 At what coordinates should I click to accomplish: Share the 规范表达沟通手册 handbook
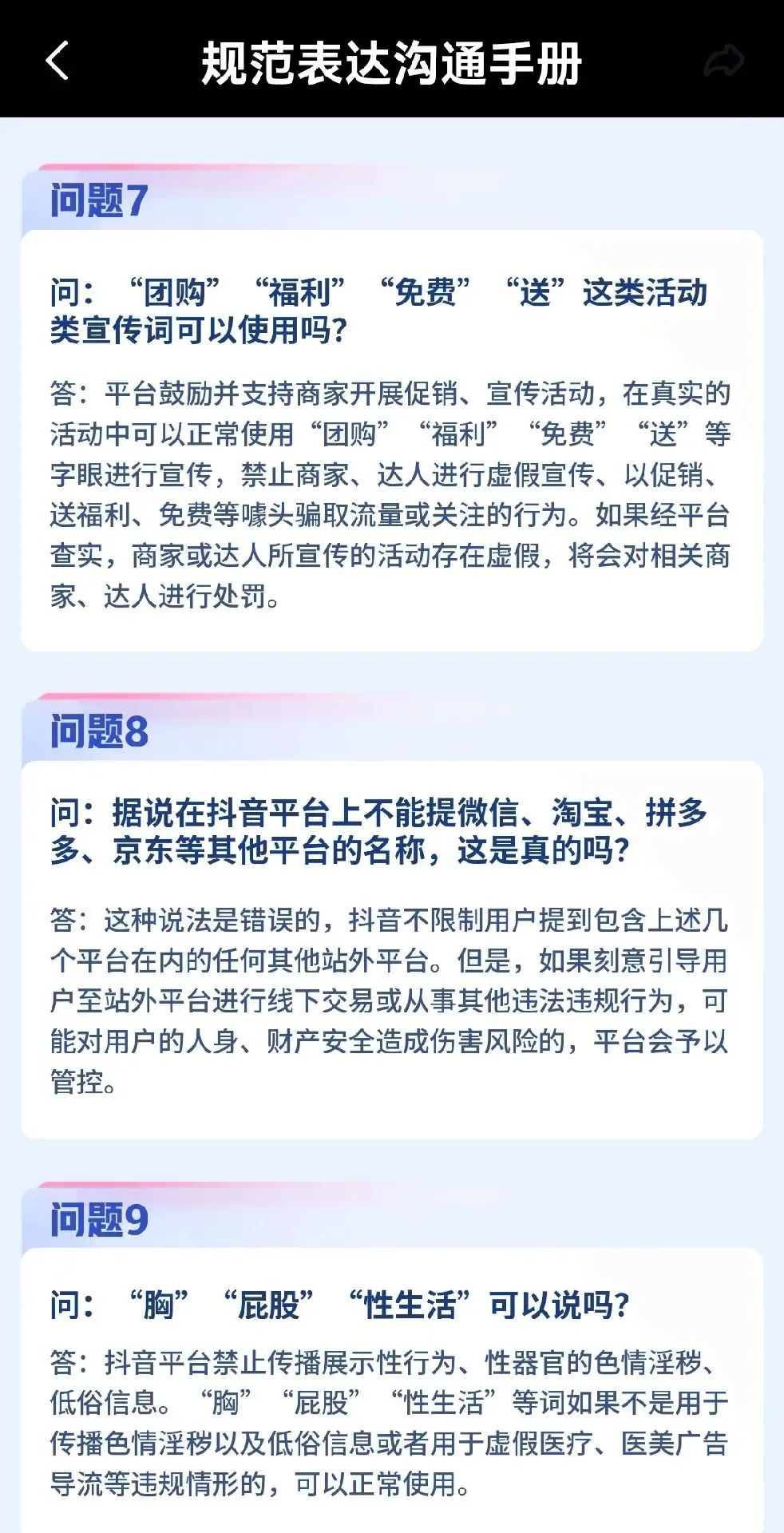[723, 62]
